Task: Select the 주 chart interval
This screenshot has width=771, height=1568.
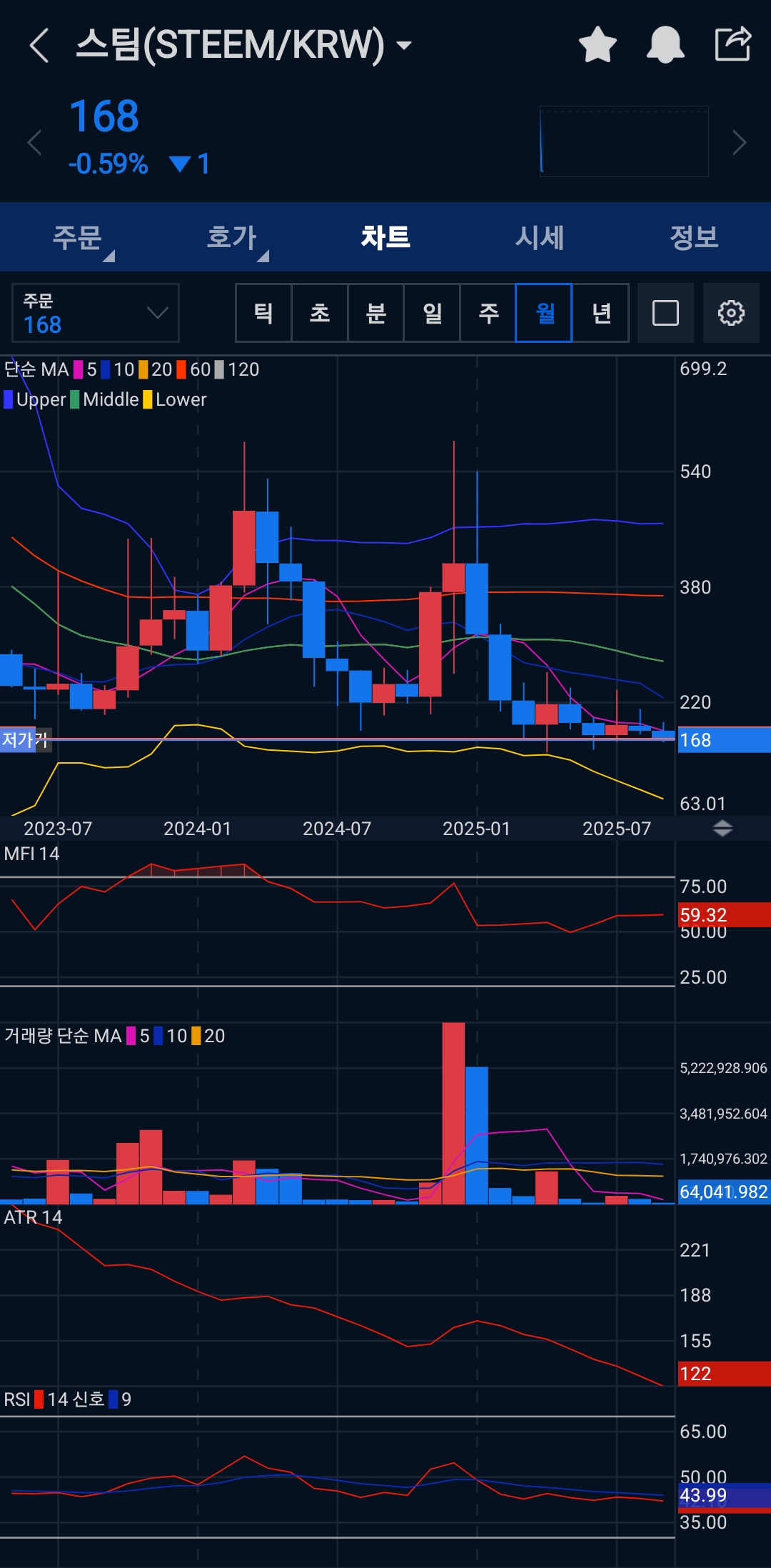Action: coord(488,313)
